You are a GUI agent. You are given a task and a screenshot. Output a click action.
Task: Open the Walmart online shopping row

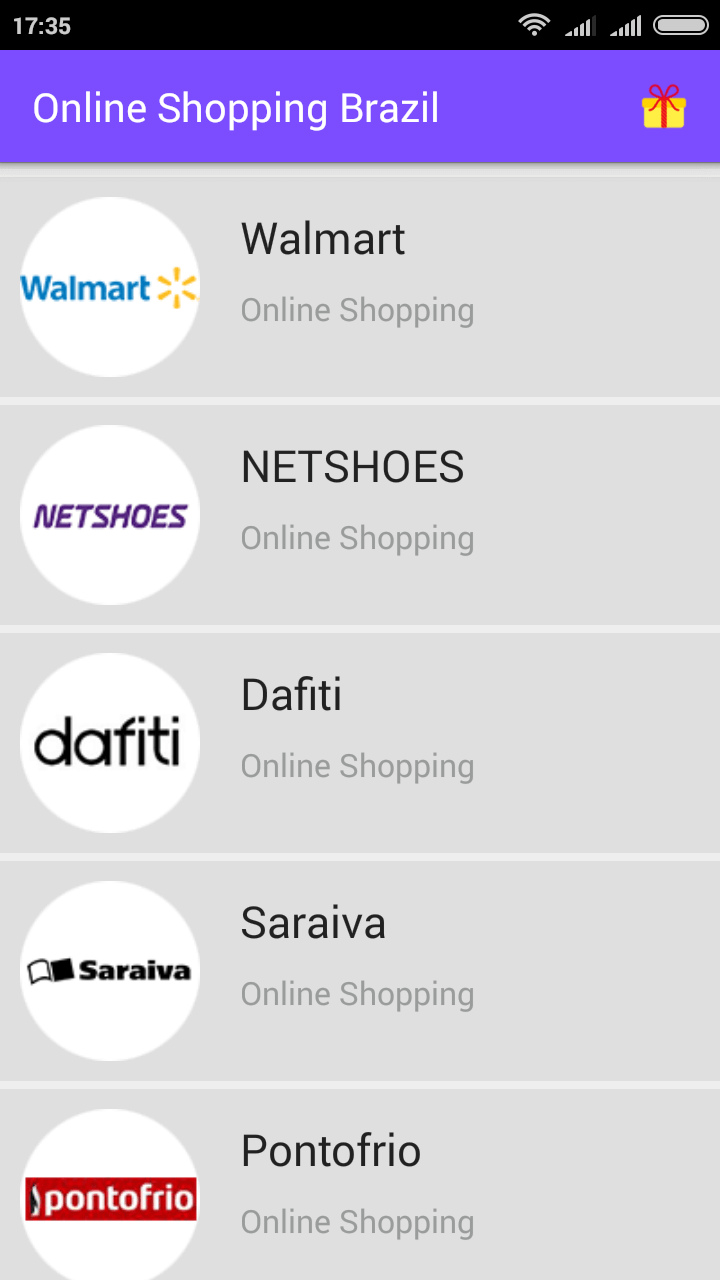click(360, 287)
